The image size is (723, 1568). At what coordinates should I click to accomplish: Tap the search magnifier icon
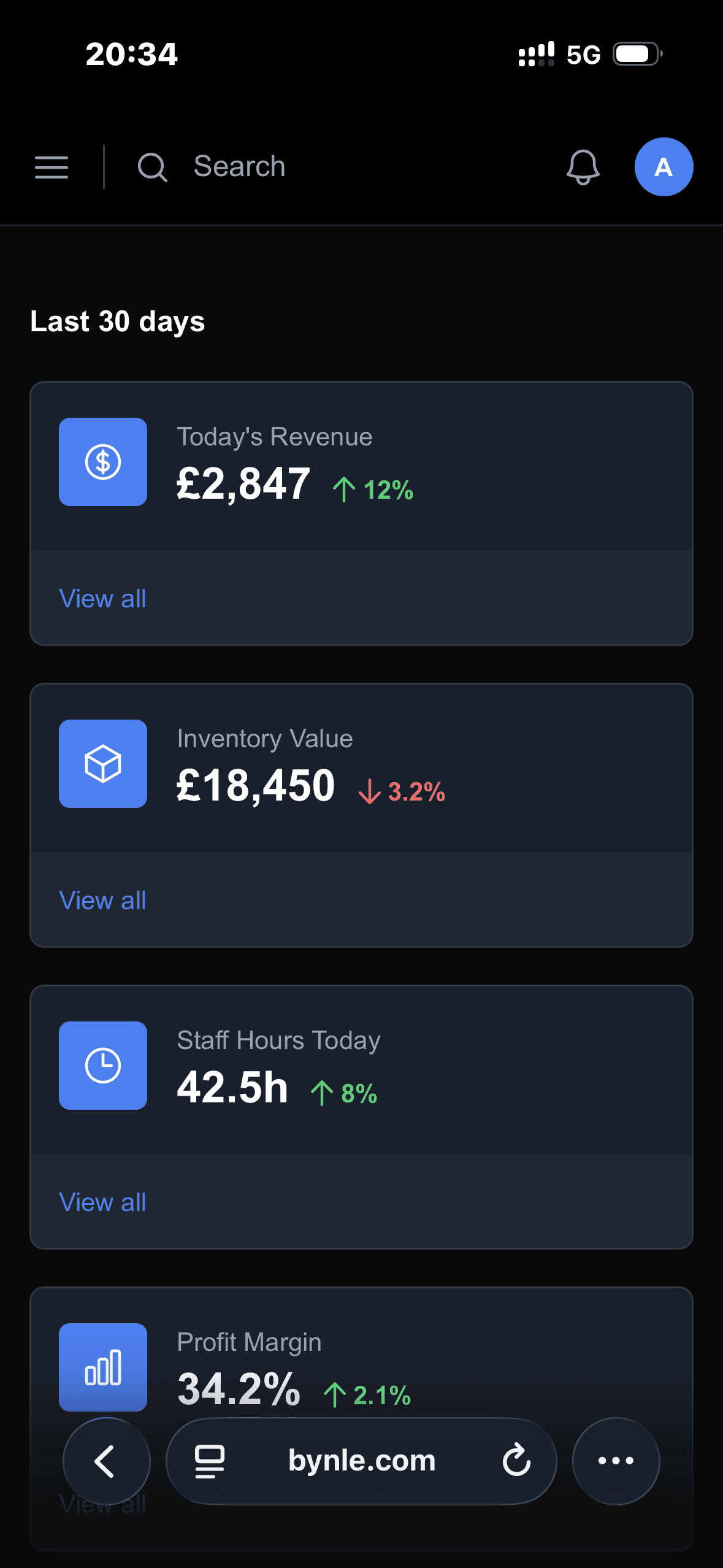(151, 167)
